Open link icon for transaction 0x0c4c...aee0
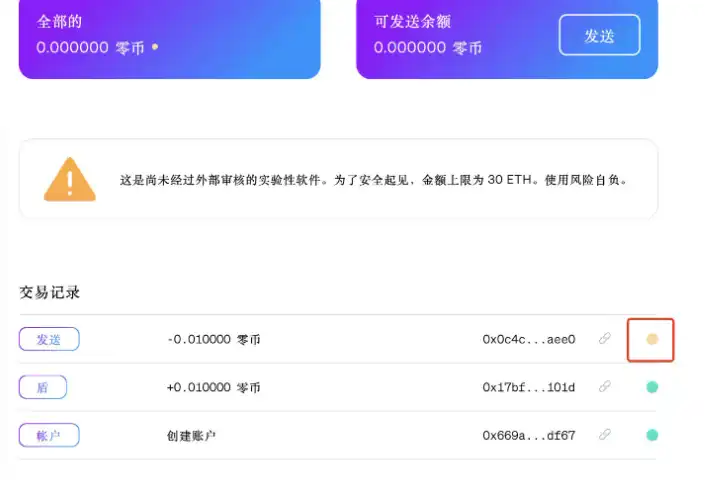The image size is (705, 490). click(x=605, y=339)
